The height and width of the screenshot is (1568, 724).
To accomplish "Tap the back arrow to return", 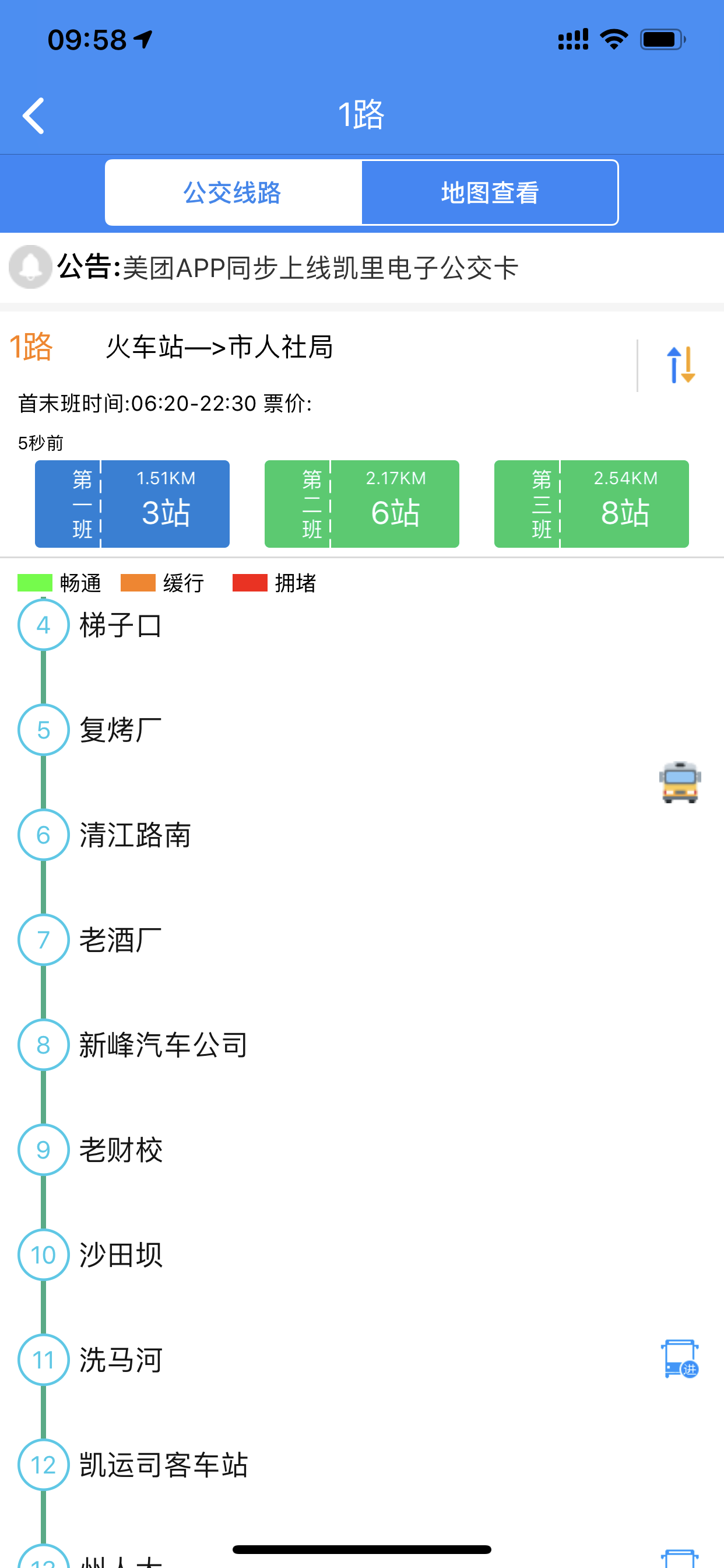I will (34, 115).
